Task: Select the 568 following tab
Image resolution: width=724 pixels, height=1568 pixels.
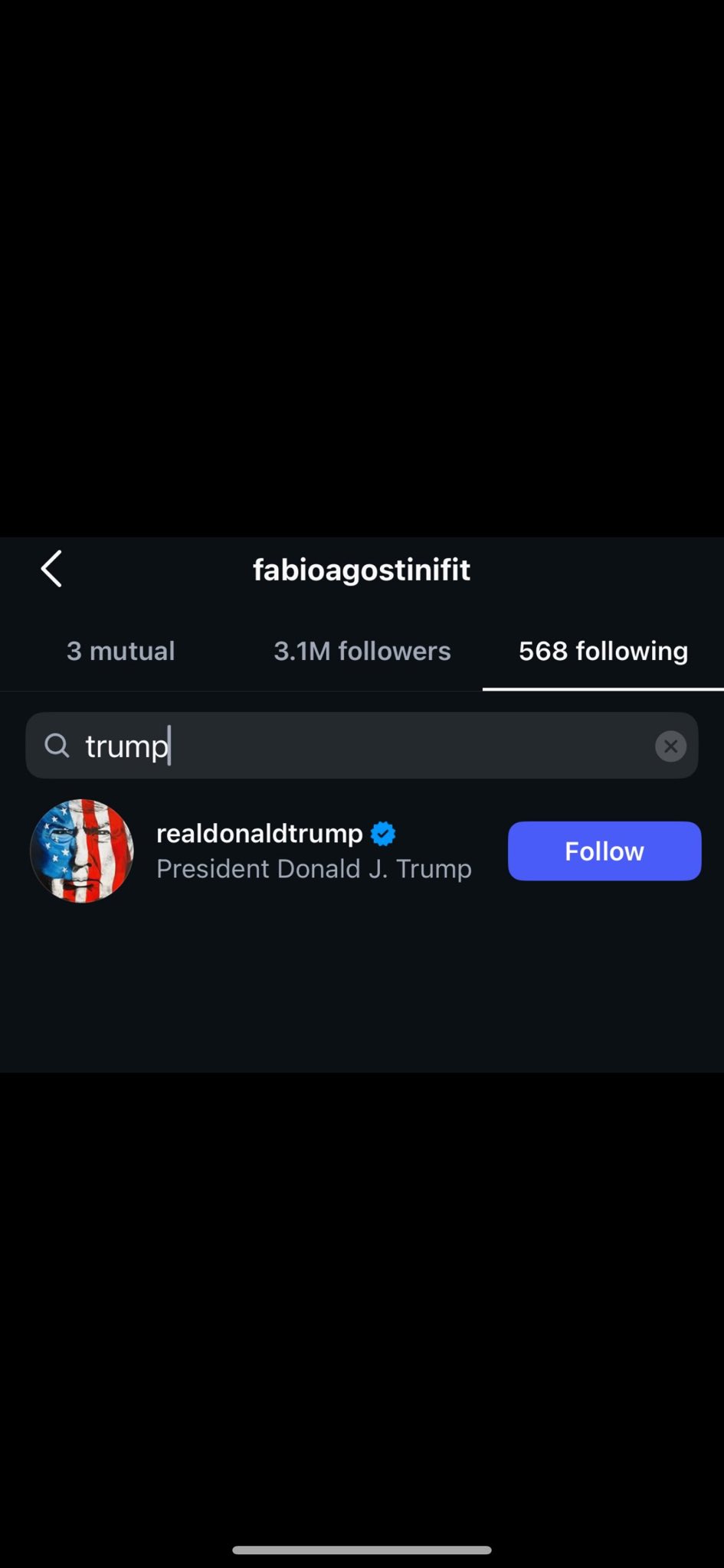Action: point(603,652)
